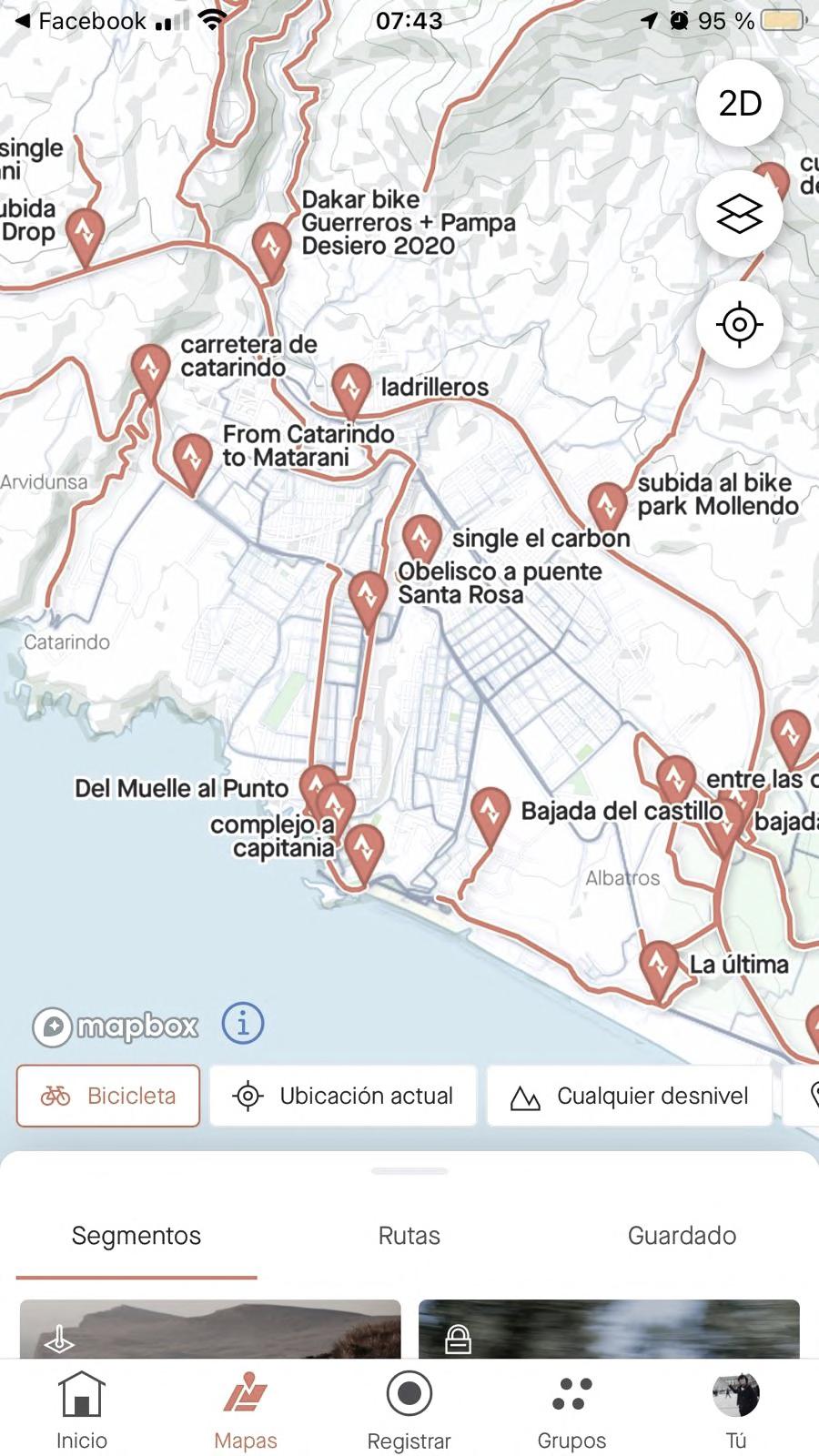Open Registrar to record an activity
819x1456 pixels.
click(x=409, y=1410)
